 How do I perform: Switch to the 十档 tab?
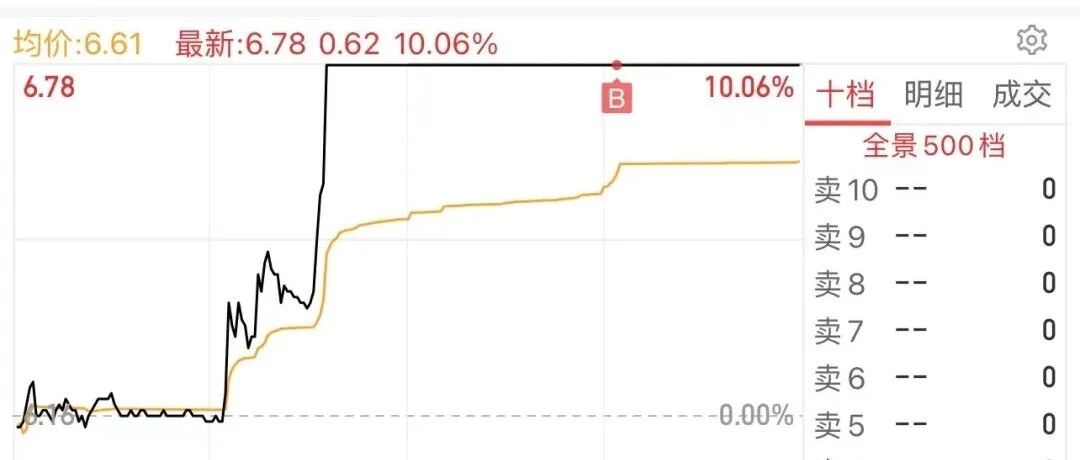[846, 94]
